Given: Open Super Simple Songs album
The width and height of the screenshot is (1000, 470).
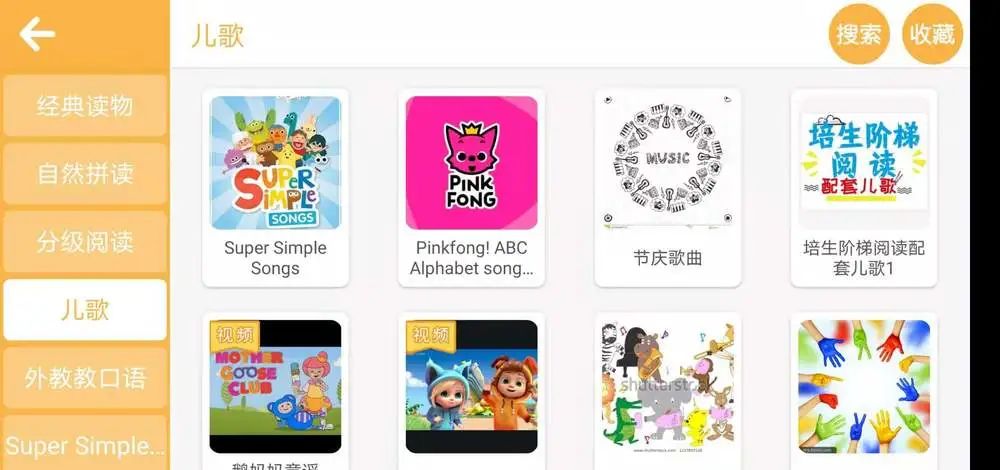Looking at the screenshot, I should tap(275, 187).
